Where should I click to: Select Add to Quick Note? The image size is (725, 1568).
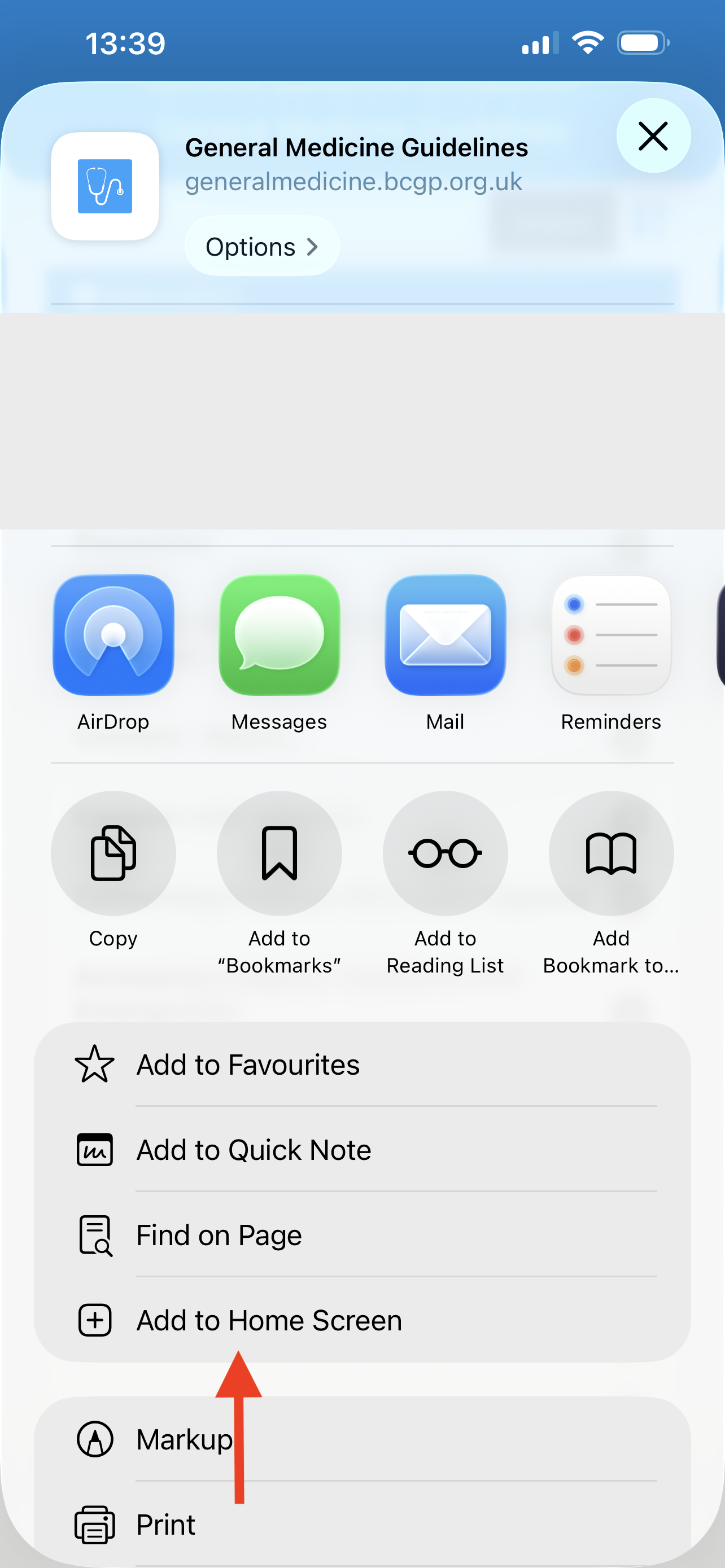point(362,1150)
